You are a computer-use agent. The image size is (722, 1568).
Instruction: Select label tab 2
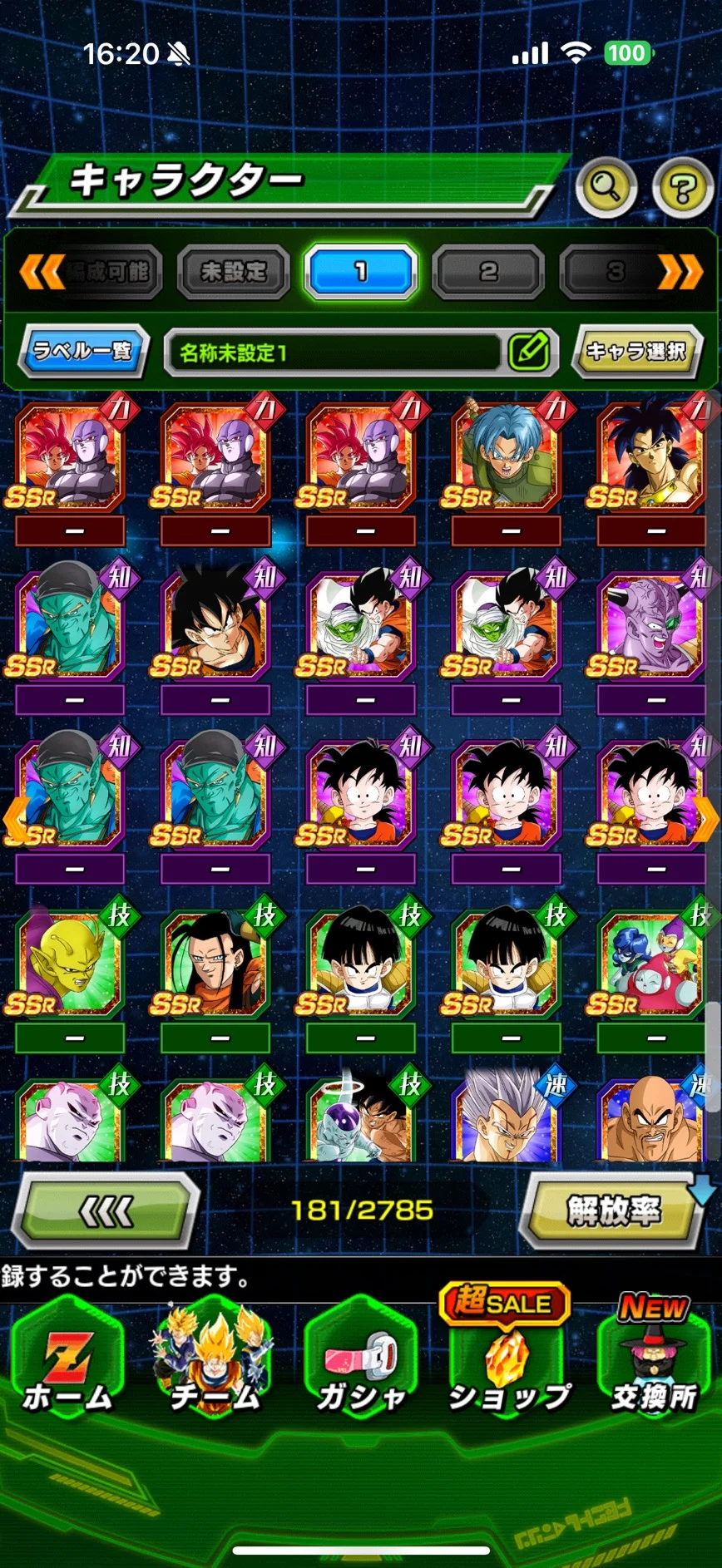point(488,272)
